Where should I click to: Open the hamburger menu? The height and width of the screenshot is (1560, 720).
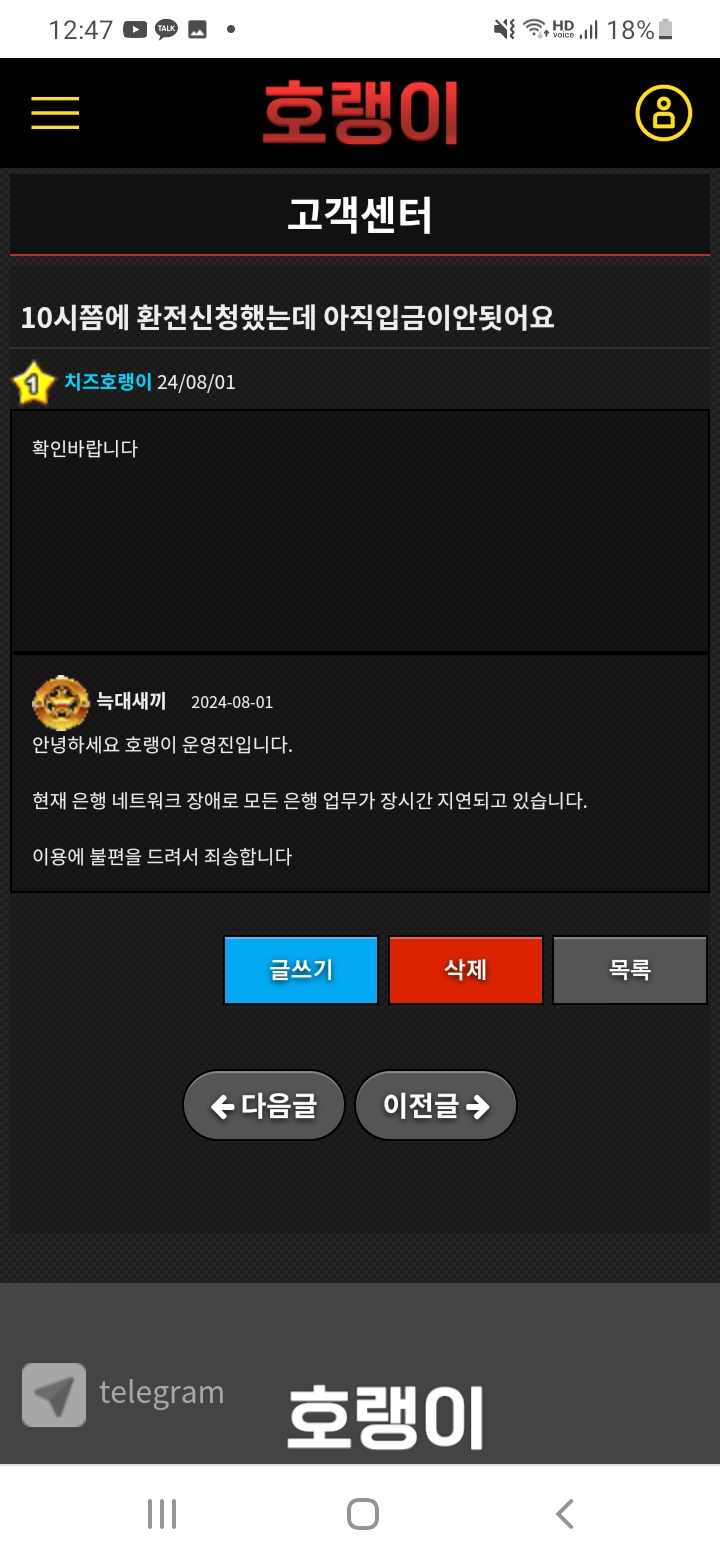point(55,112)
